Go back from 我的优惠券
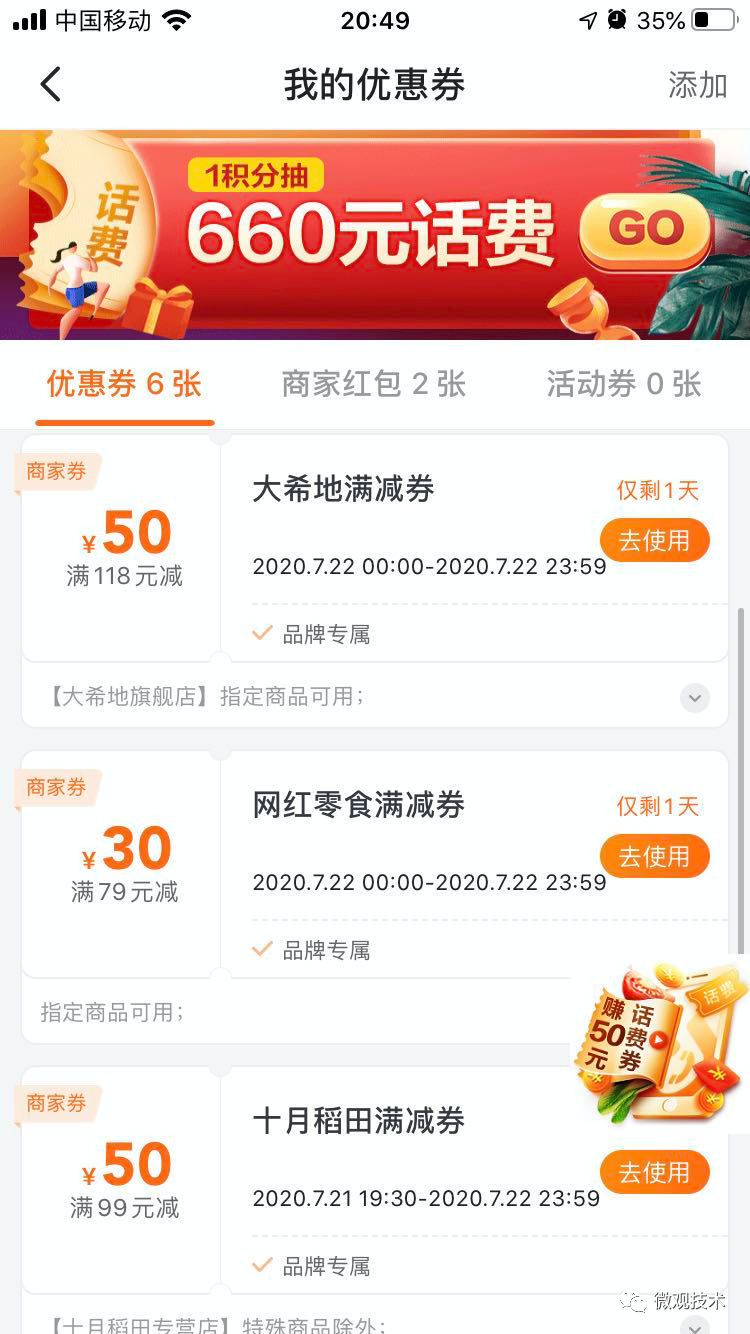The image size is (750, 1334). click(x=51, y=85)
